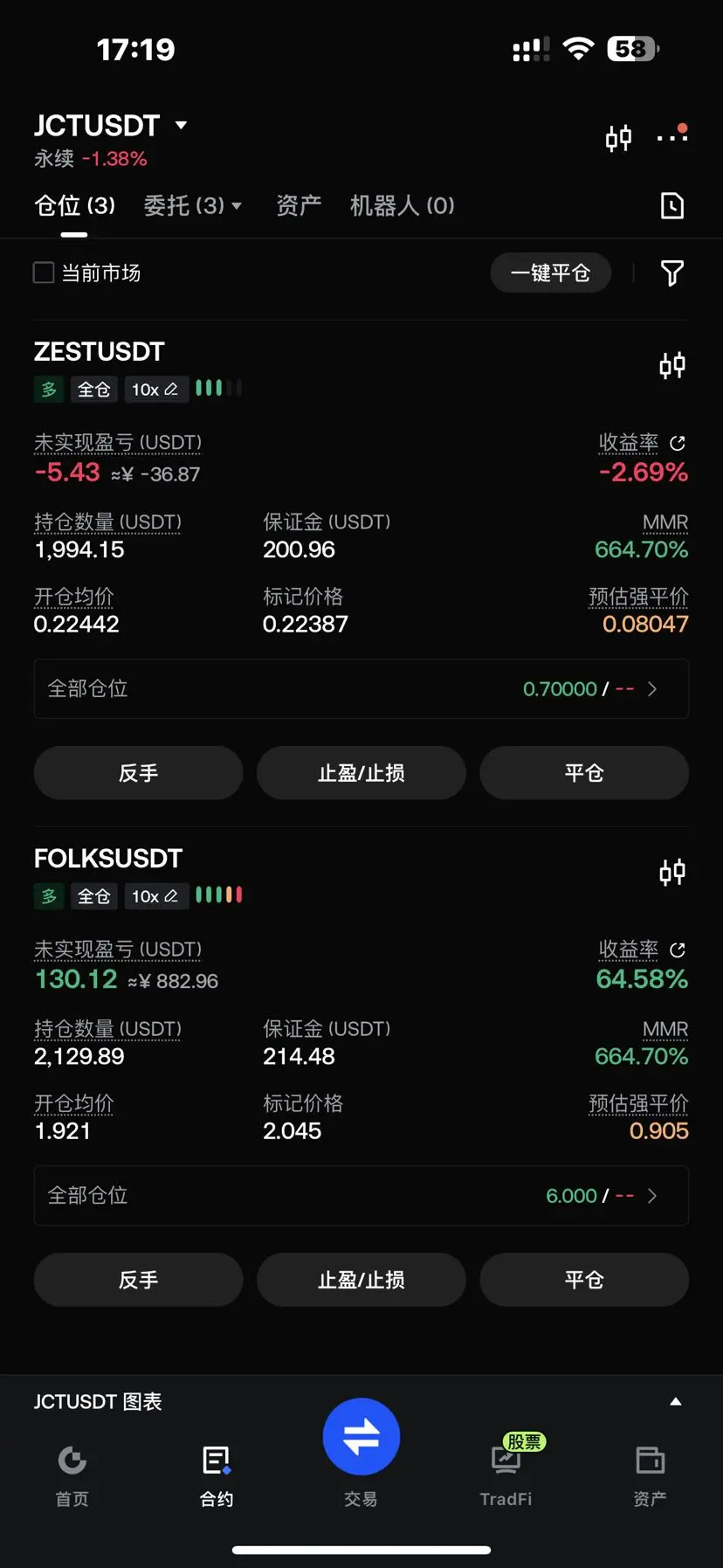Tap the 一键平仓 button

550,273
